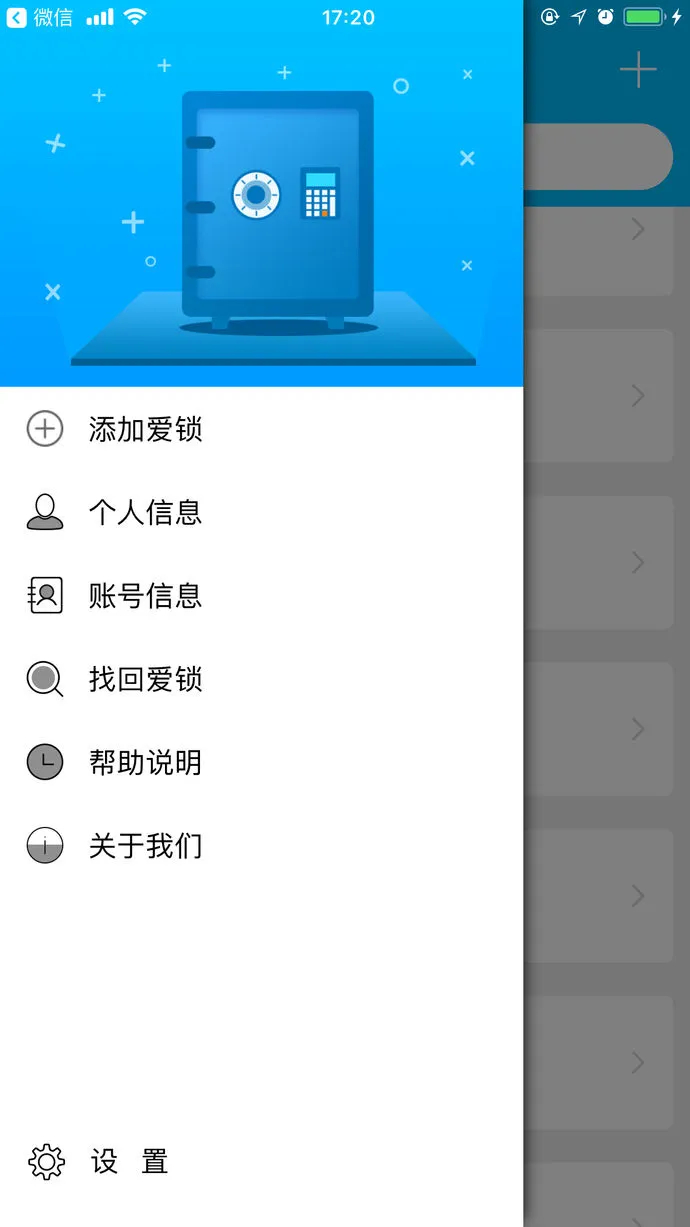Return to 微信 via status bar back
690x1227 pixels.
click(x=40, y=17)
